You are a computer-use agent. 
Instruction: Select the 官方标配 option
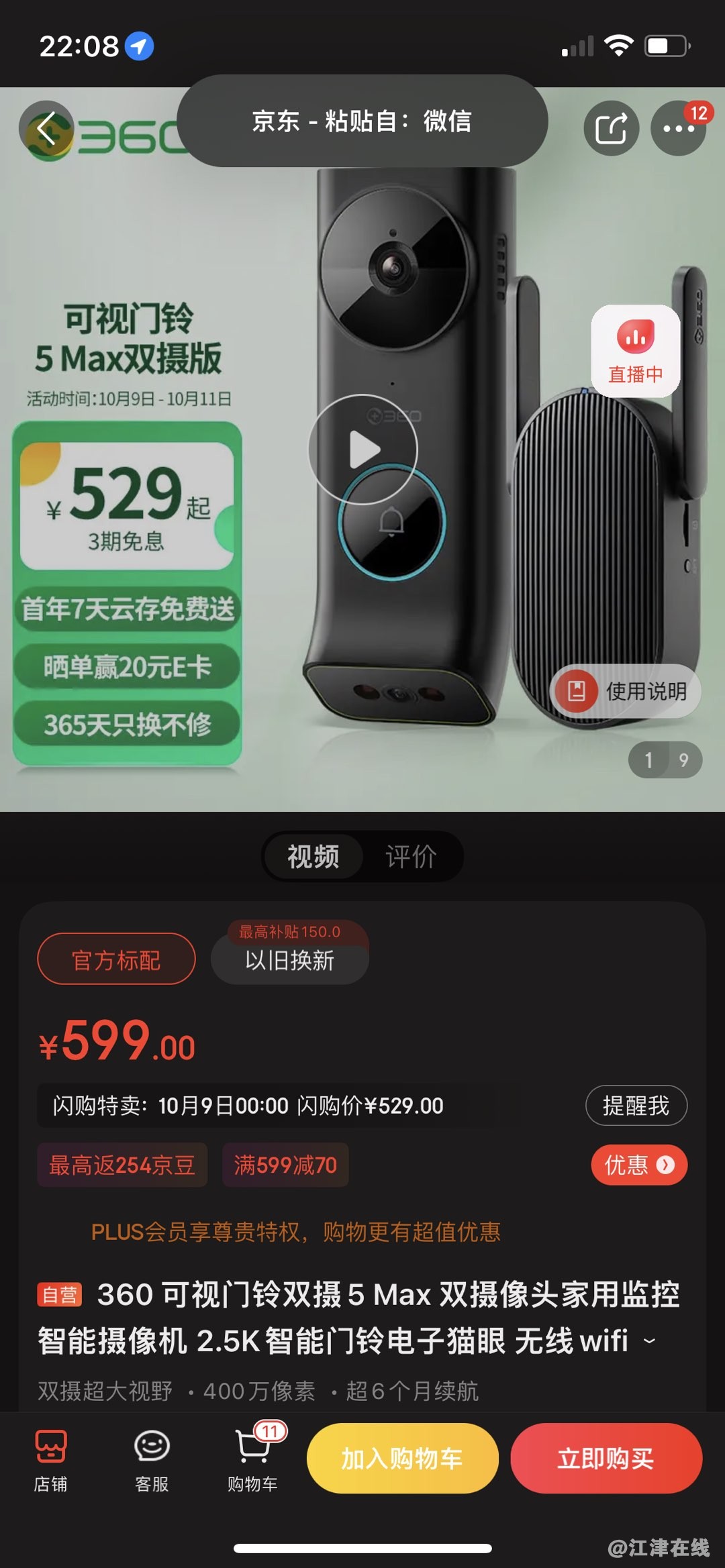click(x=116, y=959)
